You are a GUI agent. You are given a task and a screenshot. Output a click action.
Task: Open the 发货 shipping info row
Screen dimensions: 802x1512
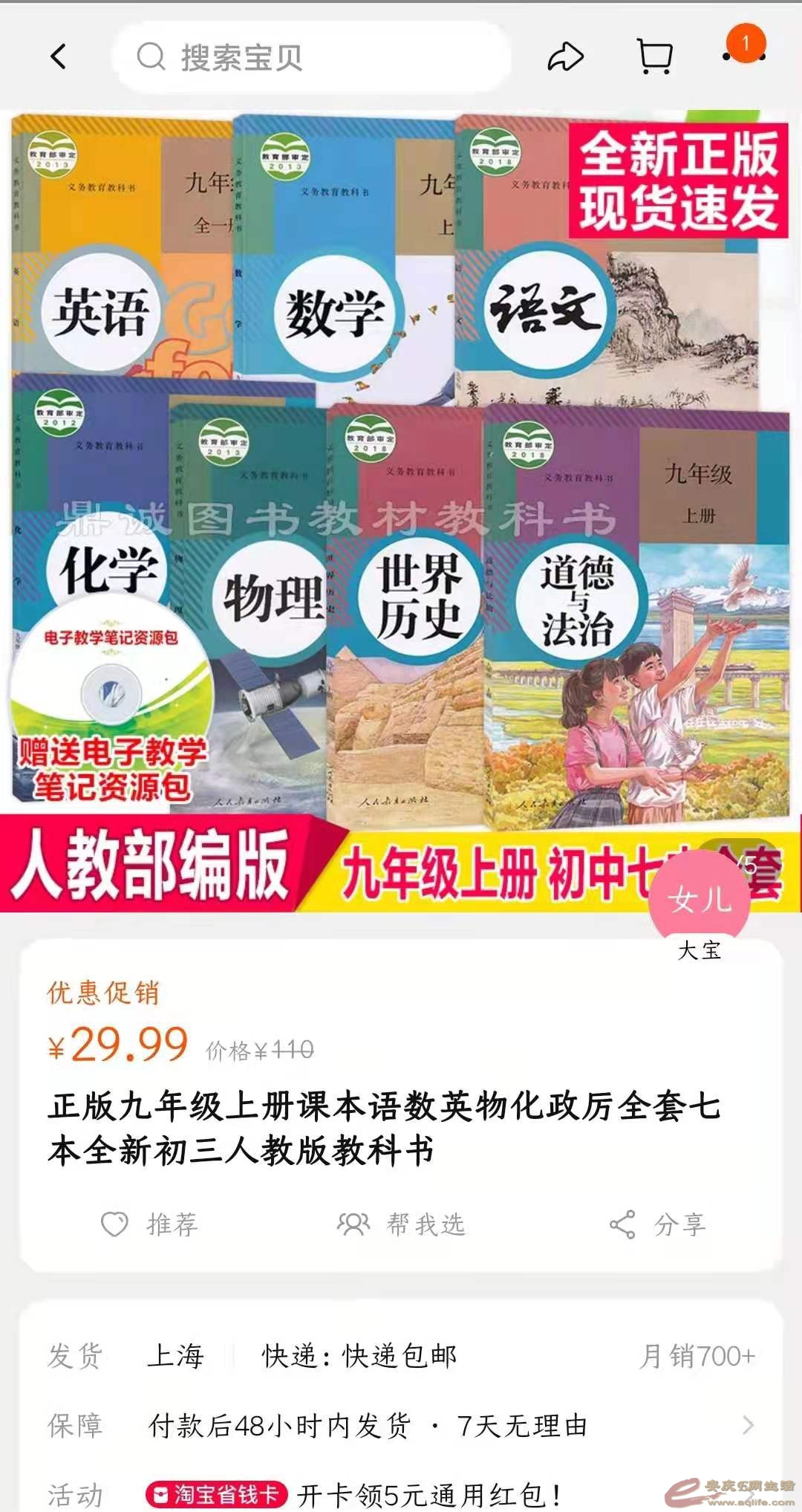pyautogui.click(x=401, y=1356)
